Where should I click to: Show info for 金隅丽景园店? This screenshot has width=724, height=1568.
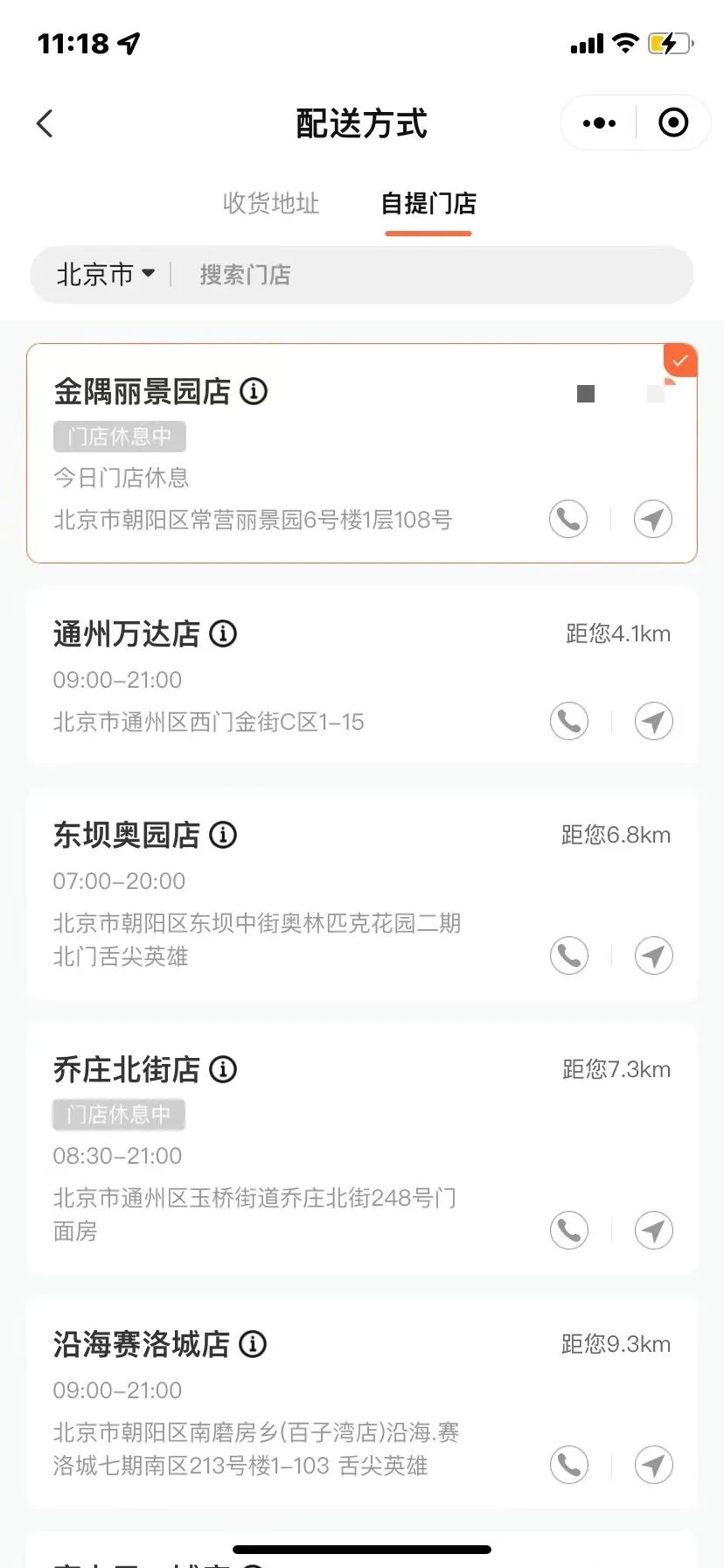coord(254,391)
